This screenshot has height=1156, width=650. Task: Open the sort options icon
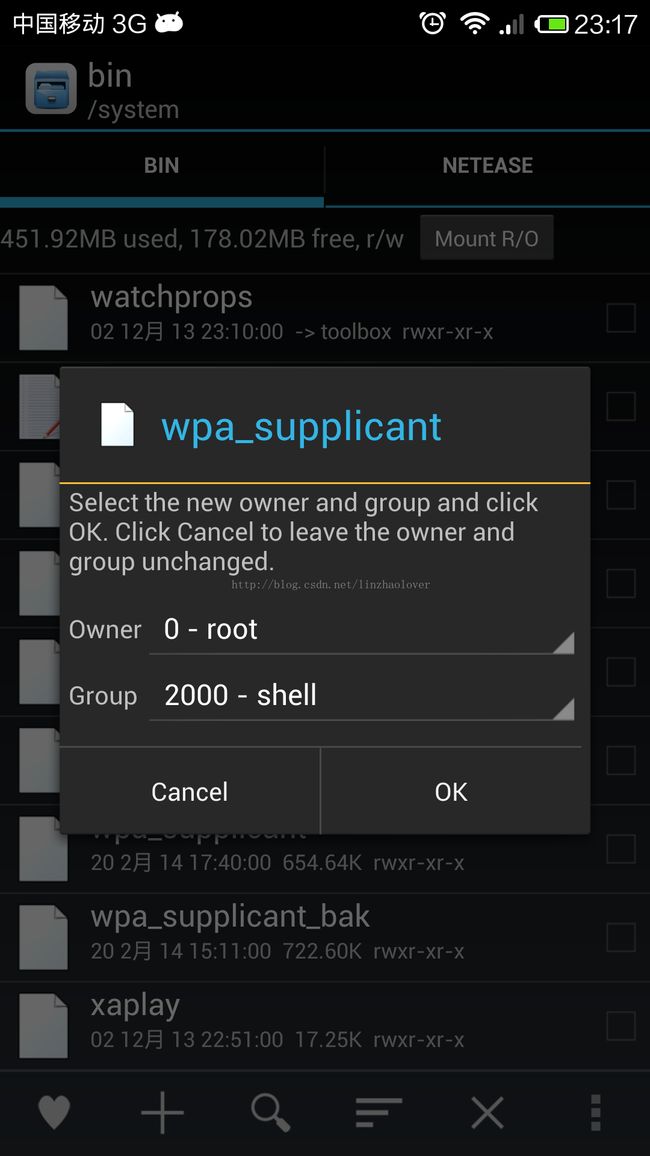tap(379, 1113)
